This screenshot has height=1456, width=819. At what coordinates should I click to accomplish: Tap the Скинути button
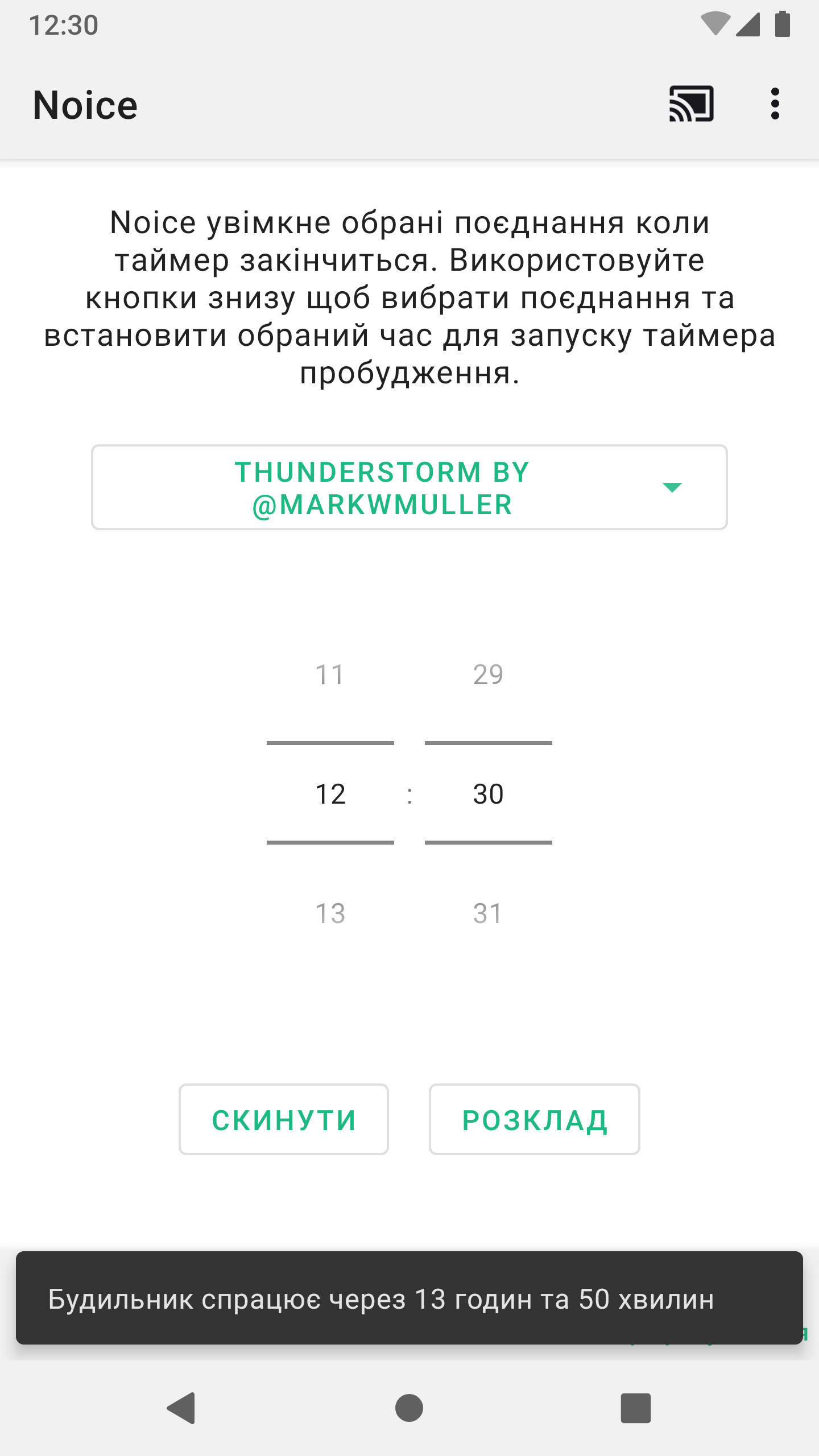point(284,1119)
